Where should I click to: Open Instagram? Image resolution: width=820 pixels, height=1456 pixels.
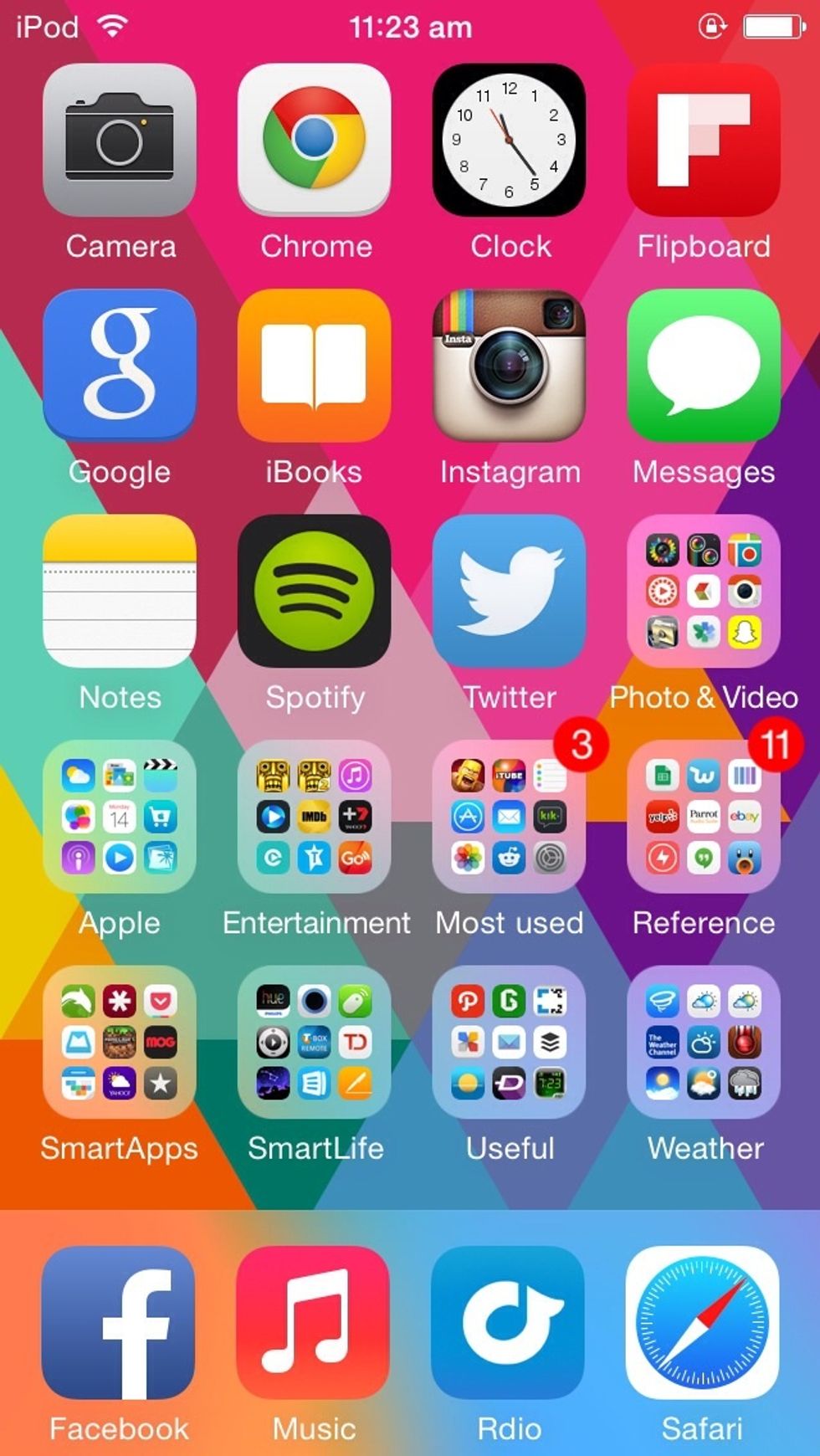pos(509,366)
